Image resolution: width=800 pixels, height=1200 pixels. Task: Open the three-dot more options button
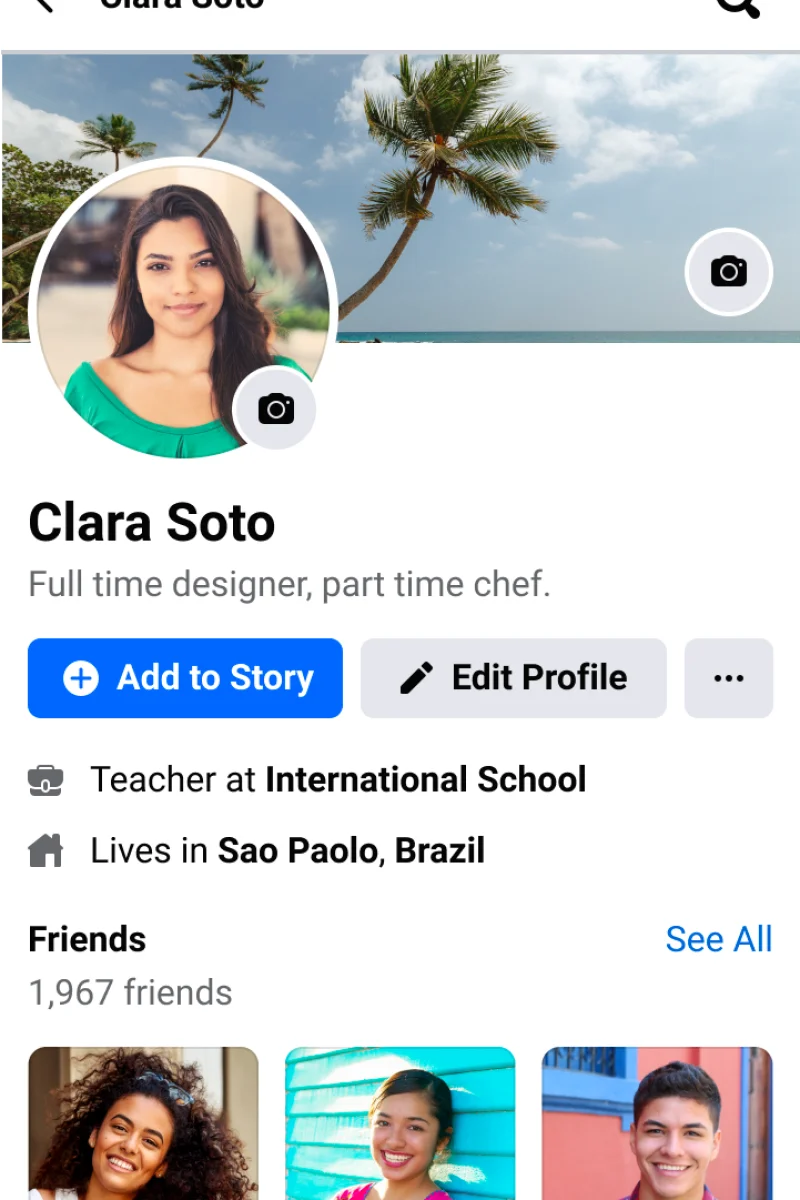point(728,678)
